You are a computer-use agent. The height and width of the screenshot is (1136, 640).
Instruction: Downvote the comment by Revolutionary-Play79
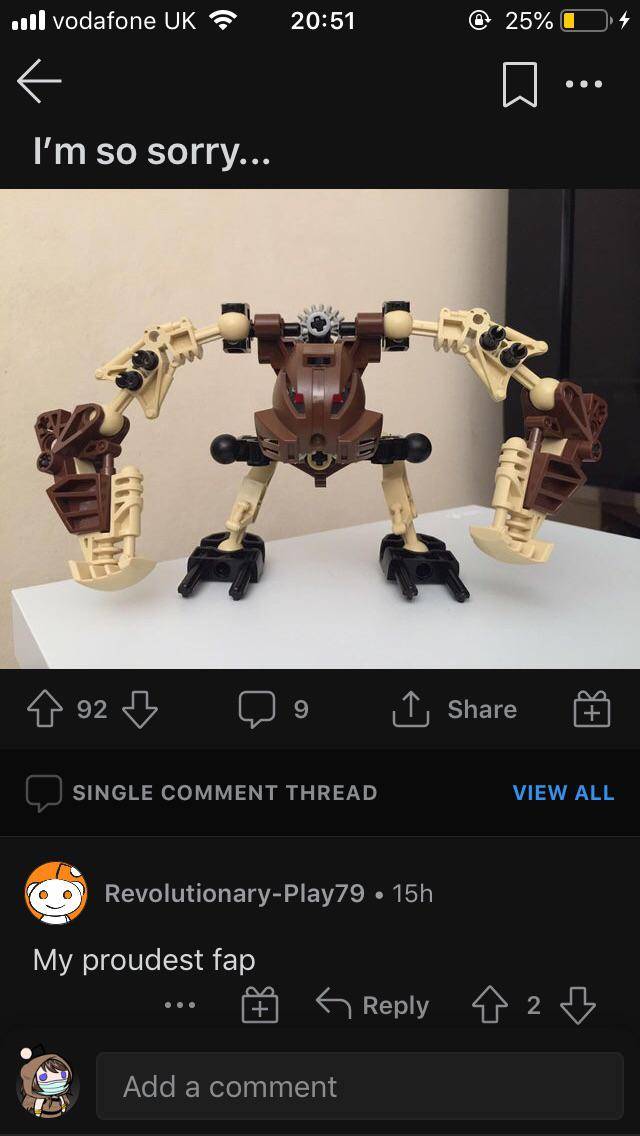point(577,1006)
